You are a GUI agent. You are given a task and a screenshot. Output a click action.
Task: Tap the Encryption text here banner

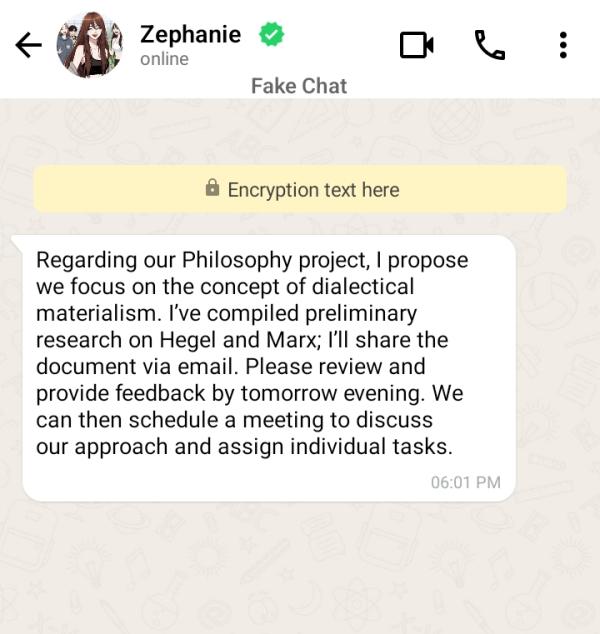click(300, 189)
